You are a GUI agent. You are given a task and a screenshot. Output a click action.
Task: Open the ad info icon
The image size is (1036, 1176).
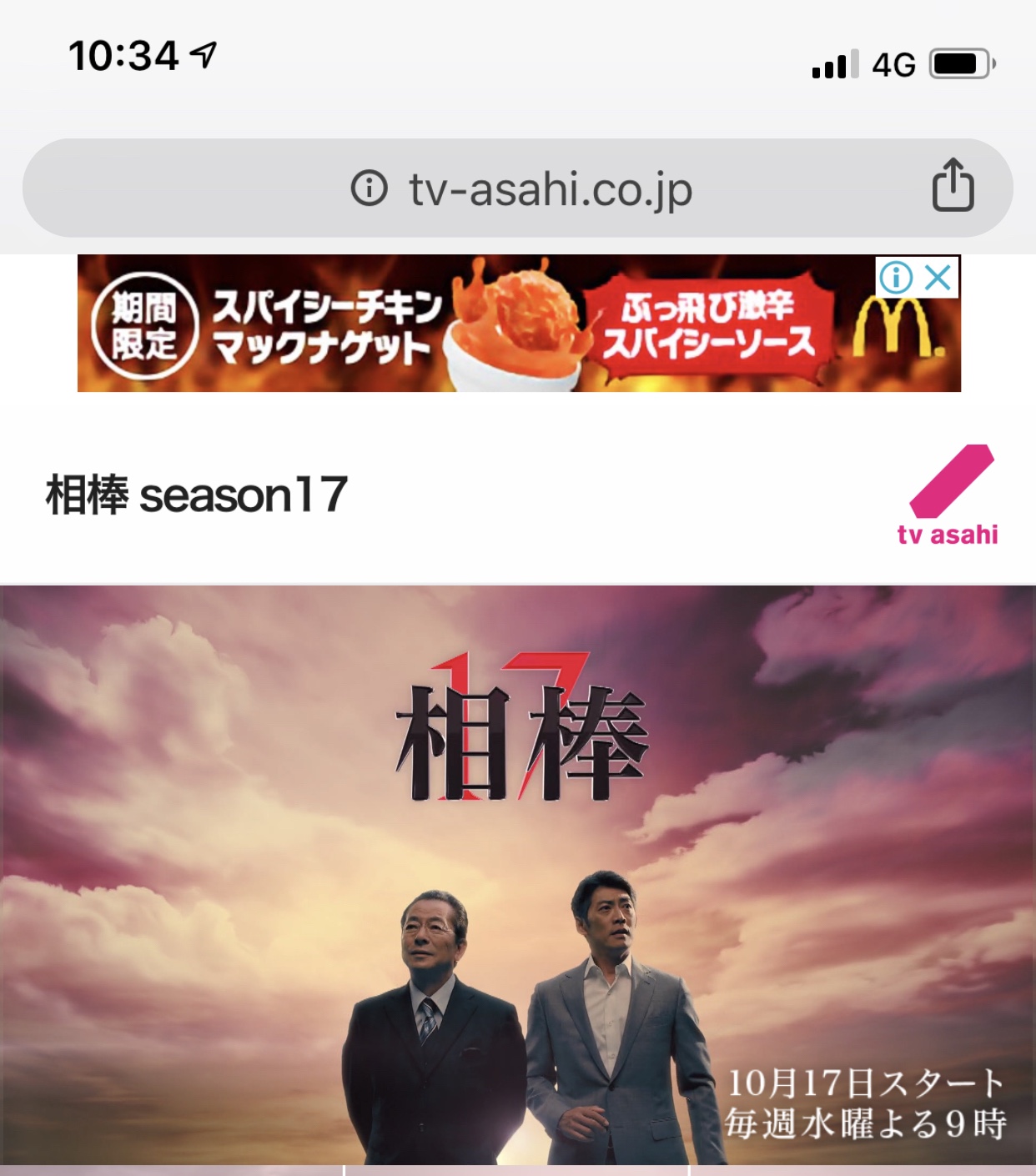pos(898,278)
